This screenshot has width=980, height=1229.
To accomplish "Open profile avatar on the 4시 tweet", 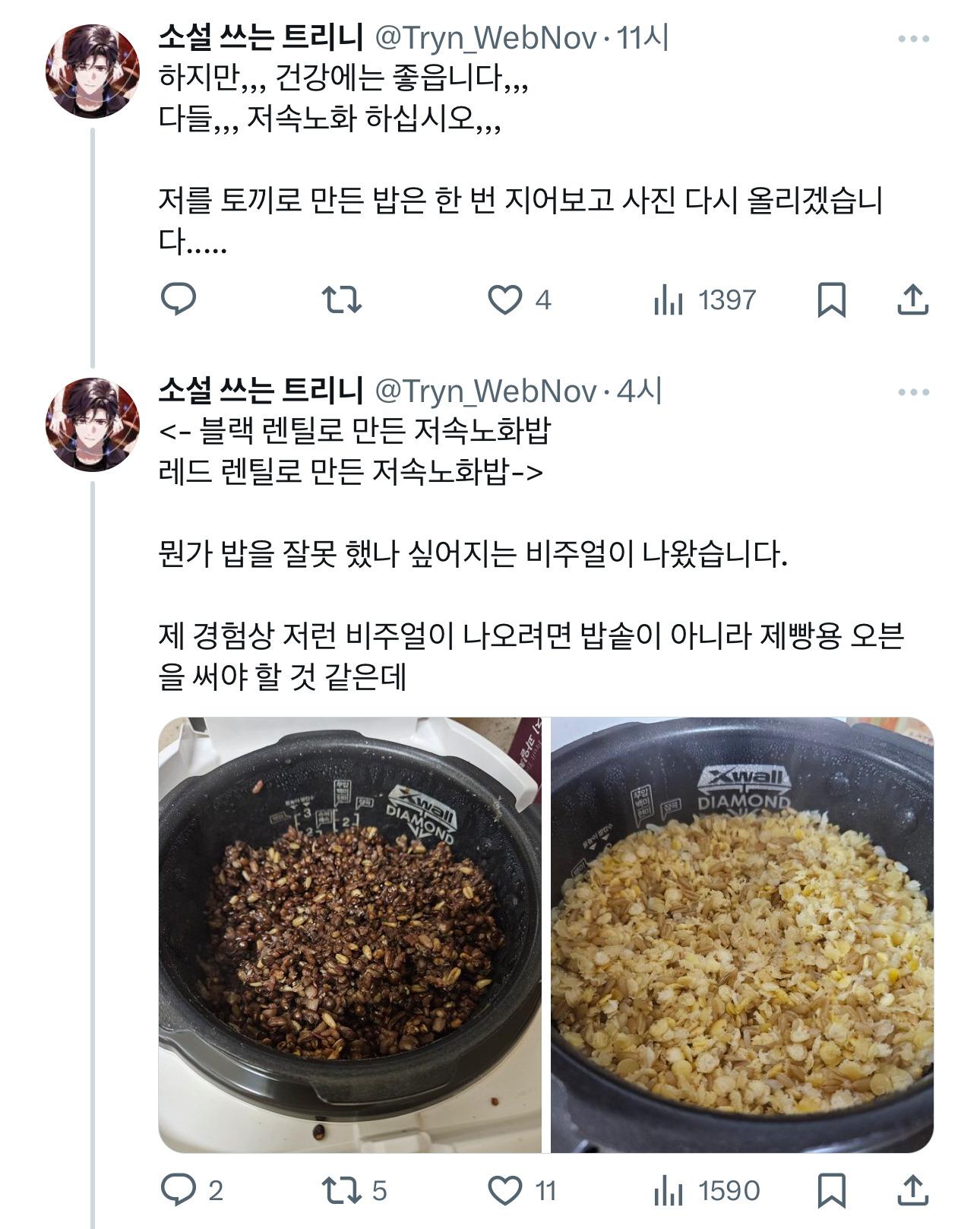I will point(93,424).
